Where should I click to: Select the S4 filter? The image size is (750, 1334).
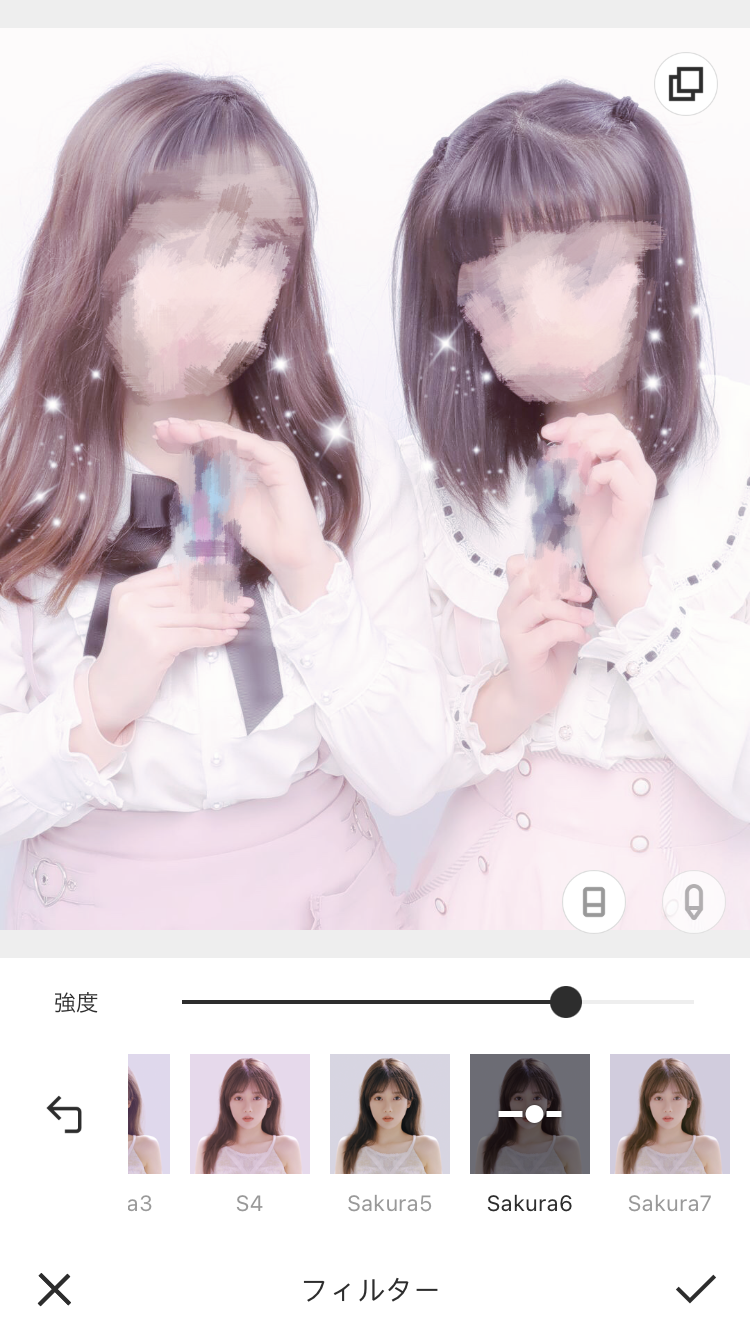[250, 1114]
